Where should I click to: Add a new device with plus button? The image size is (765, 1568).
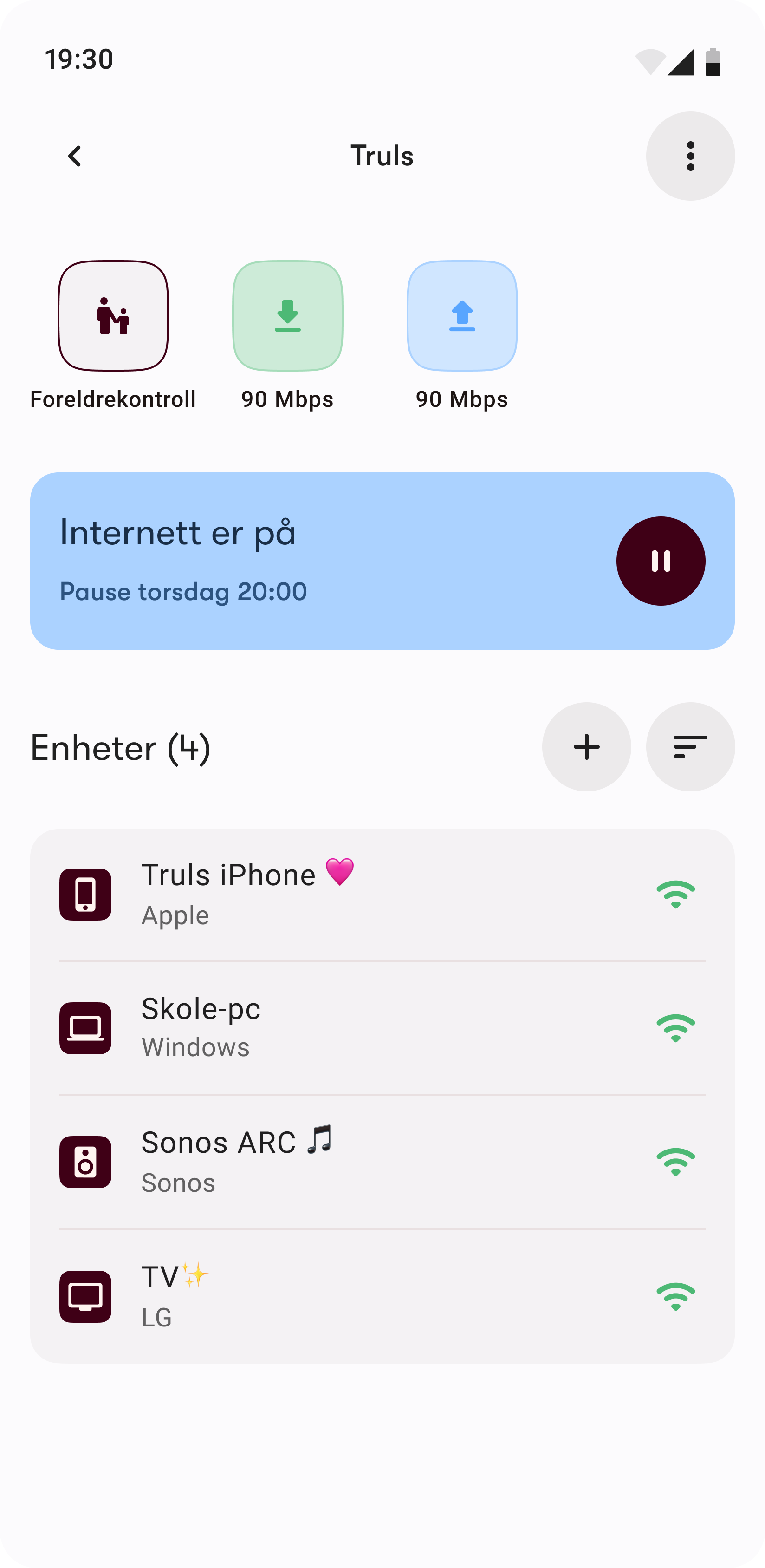[x=586, y=747]
